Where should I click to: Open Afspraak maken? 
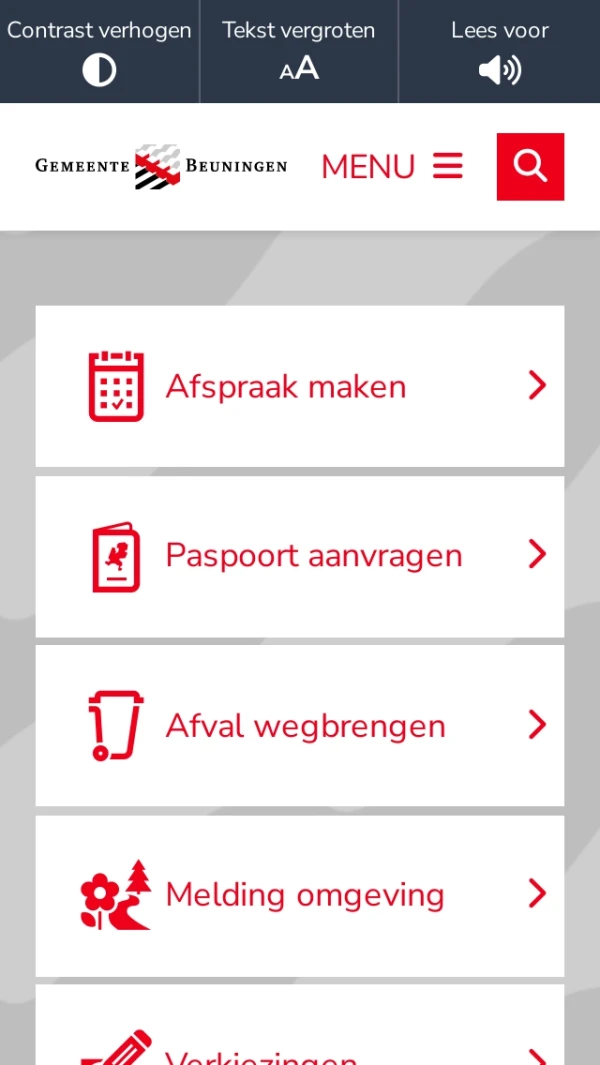point(300,386)
